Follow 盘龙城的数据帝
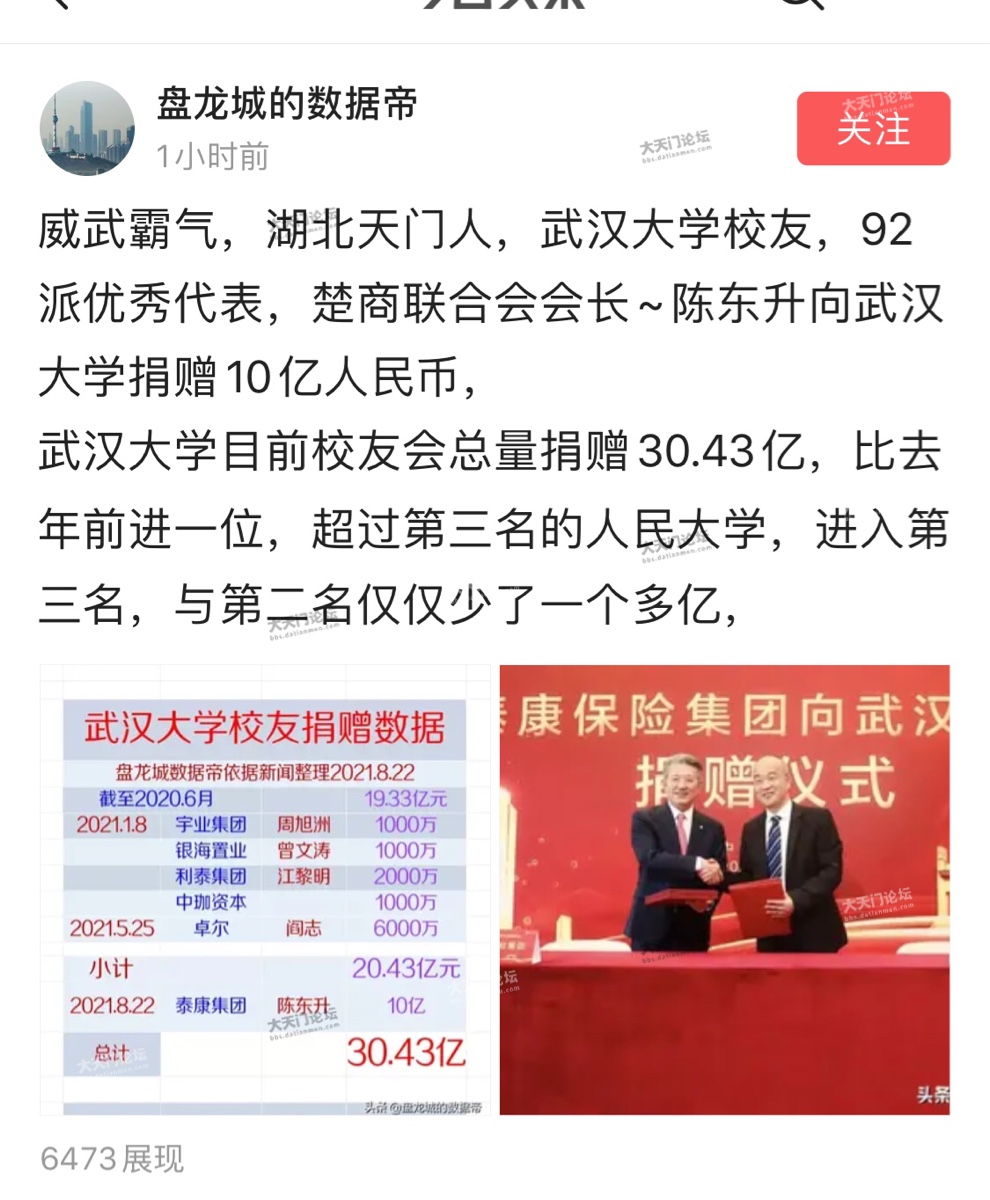Image resolution: width=990 pixels, height=1200 pixels. pos(873,129)
